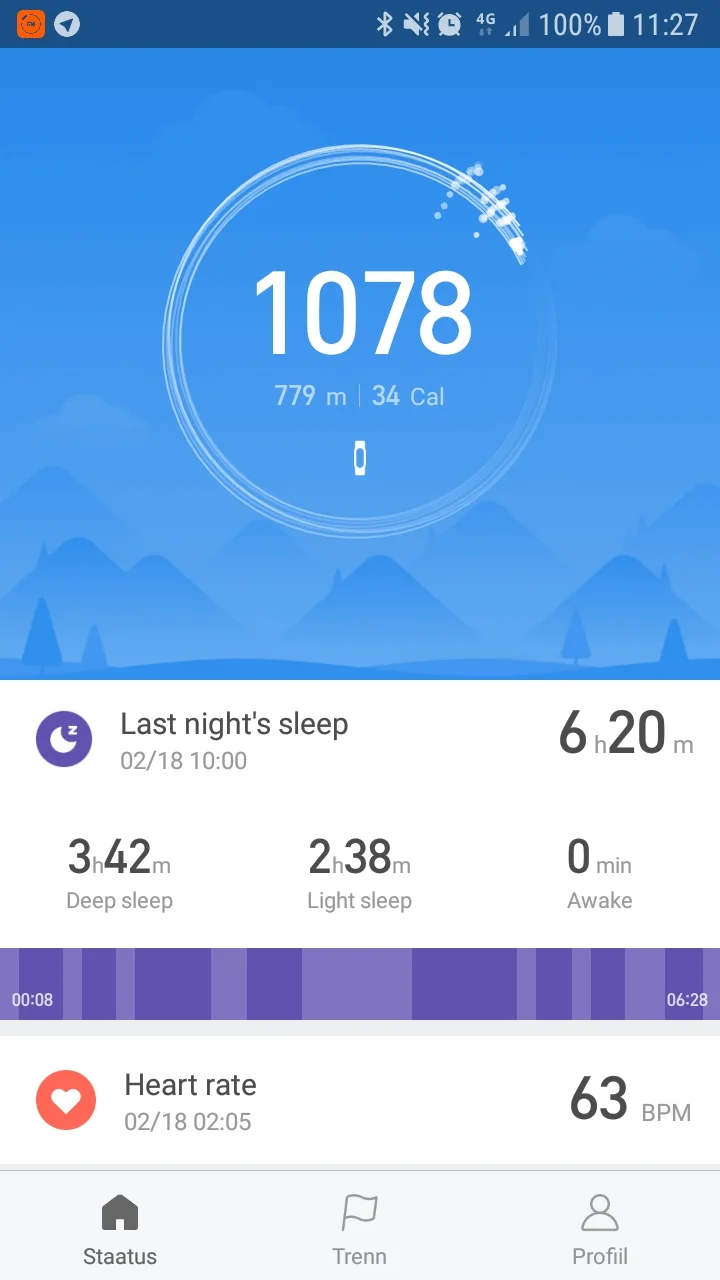
Task: Select the Deep sleep 3h42m stat
Action: 119,870
